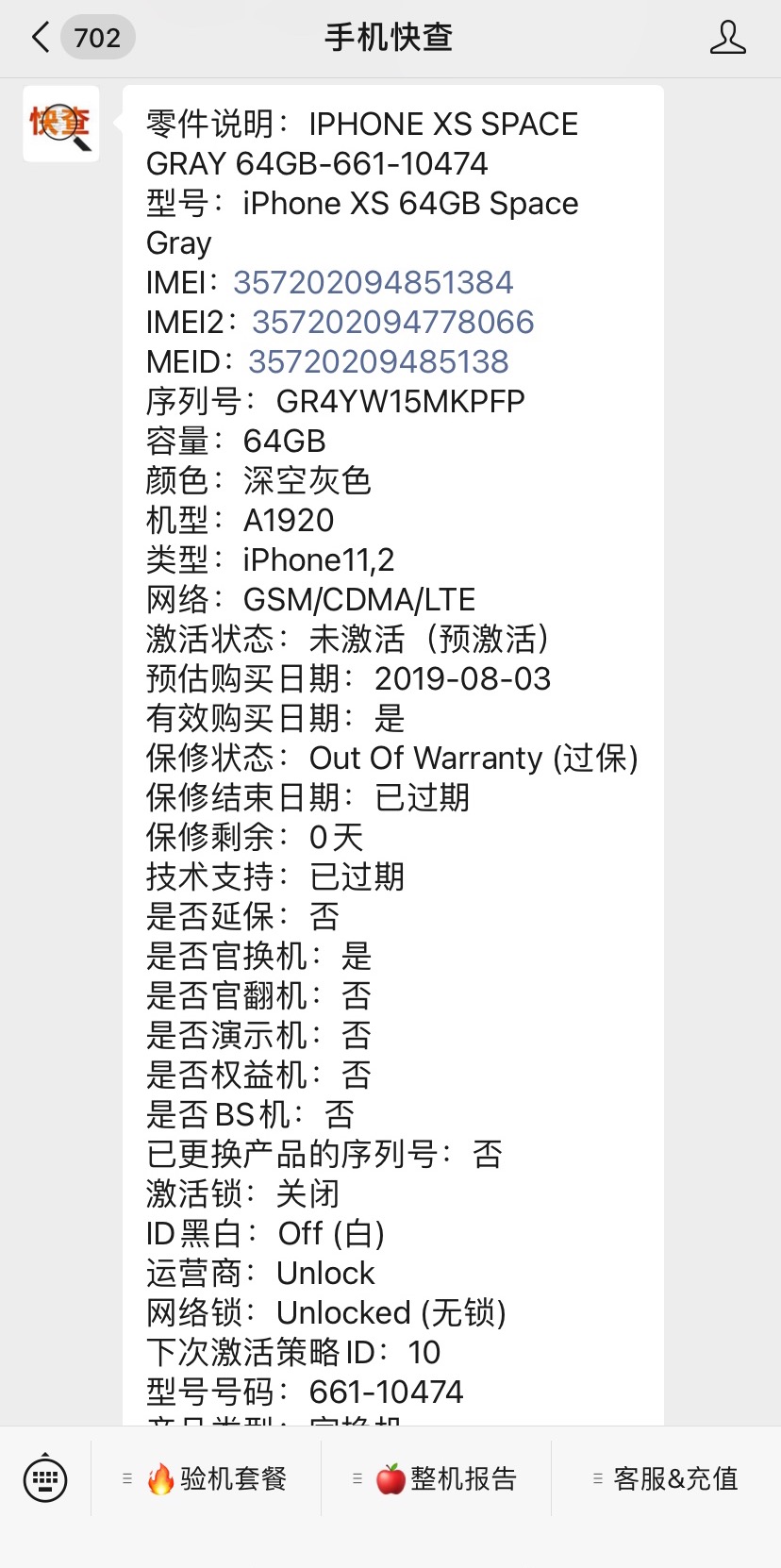Open the 验机套餐 menu
The width and height of the screenshot is (781, 1568).
(x=206, y=1478)
